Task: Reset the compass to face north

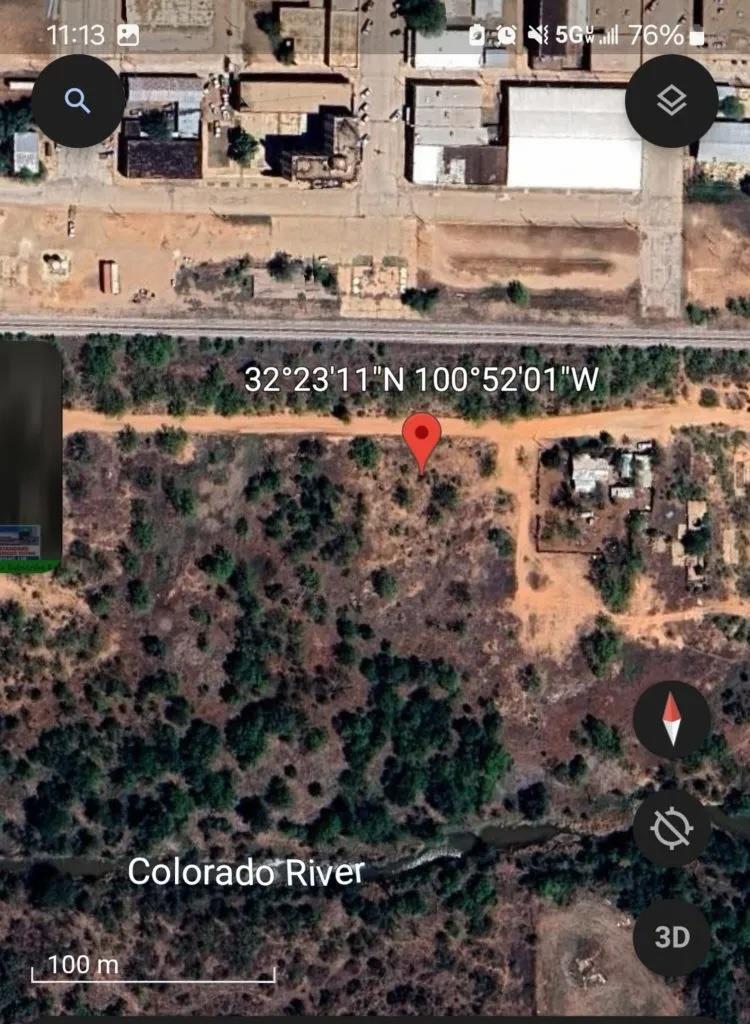Action: pos(671,718)
